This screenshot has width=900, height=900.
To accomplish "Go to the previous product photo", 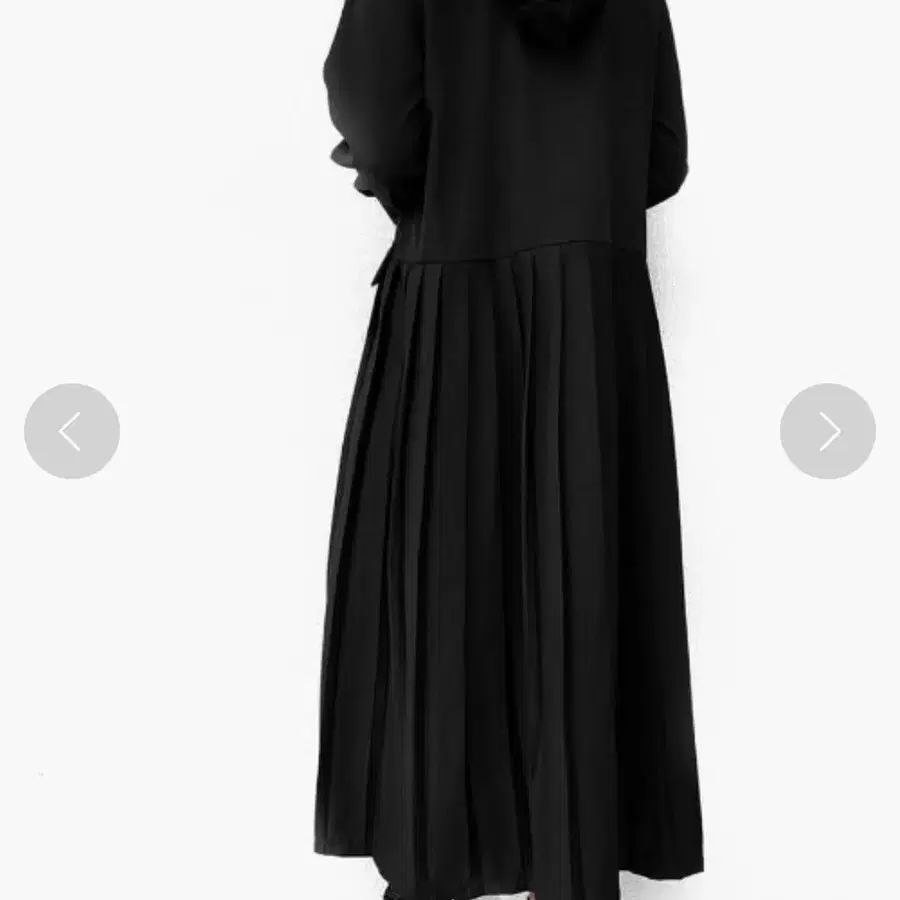I will (72, 431).
